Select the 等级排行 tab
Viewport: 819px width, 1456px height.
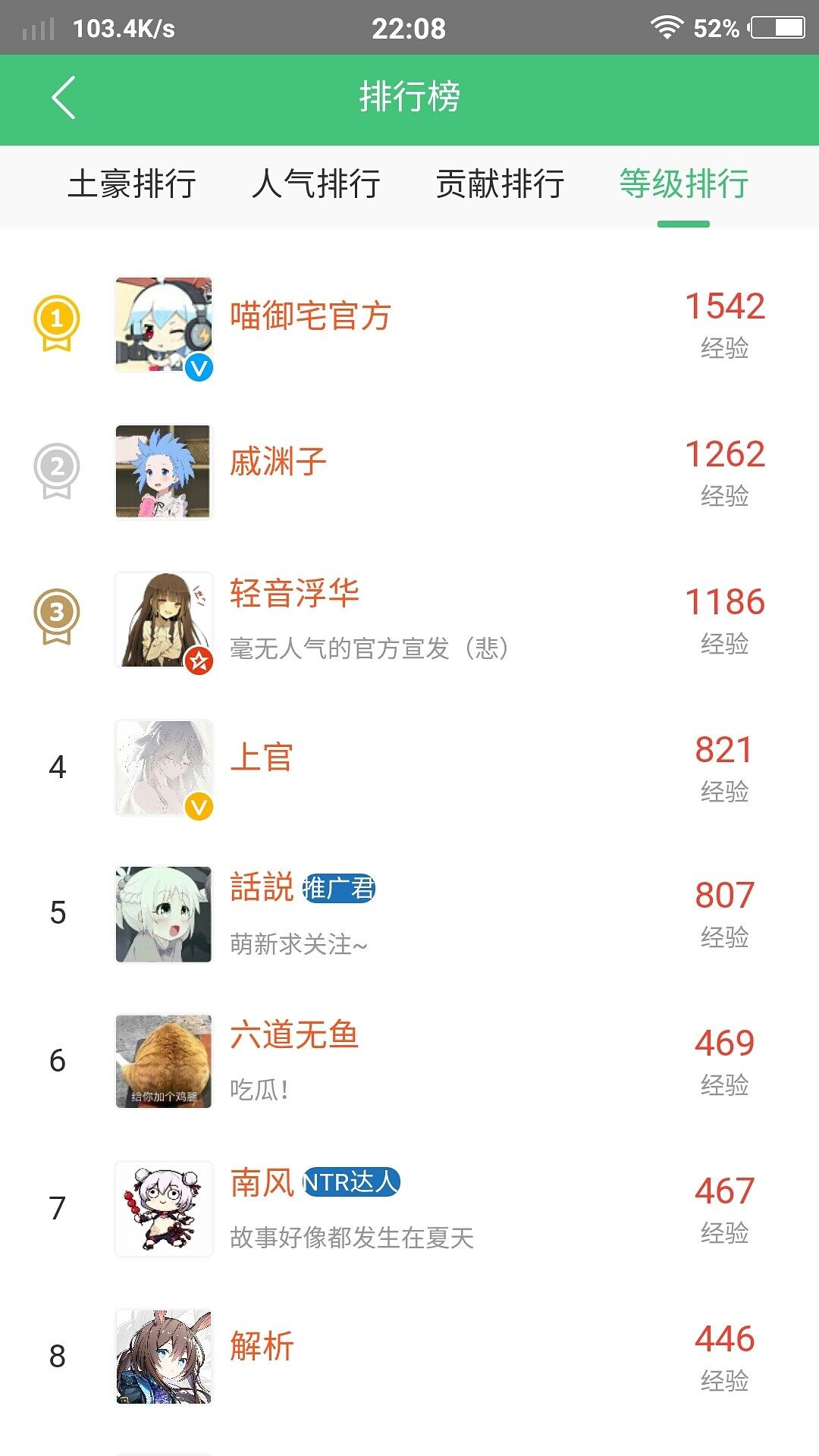[x=683, y=184]
